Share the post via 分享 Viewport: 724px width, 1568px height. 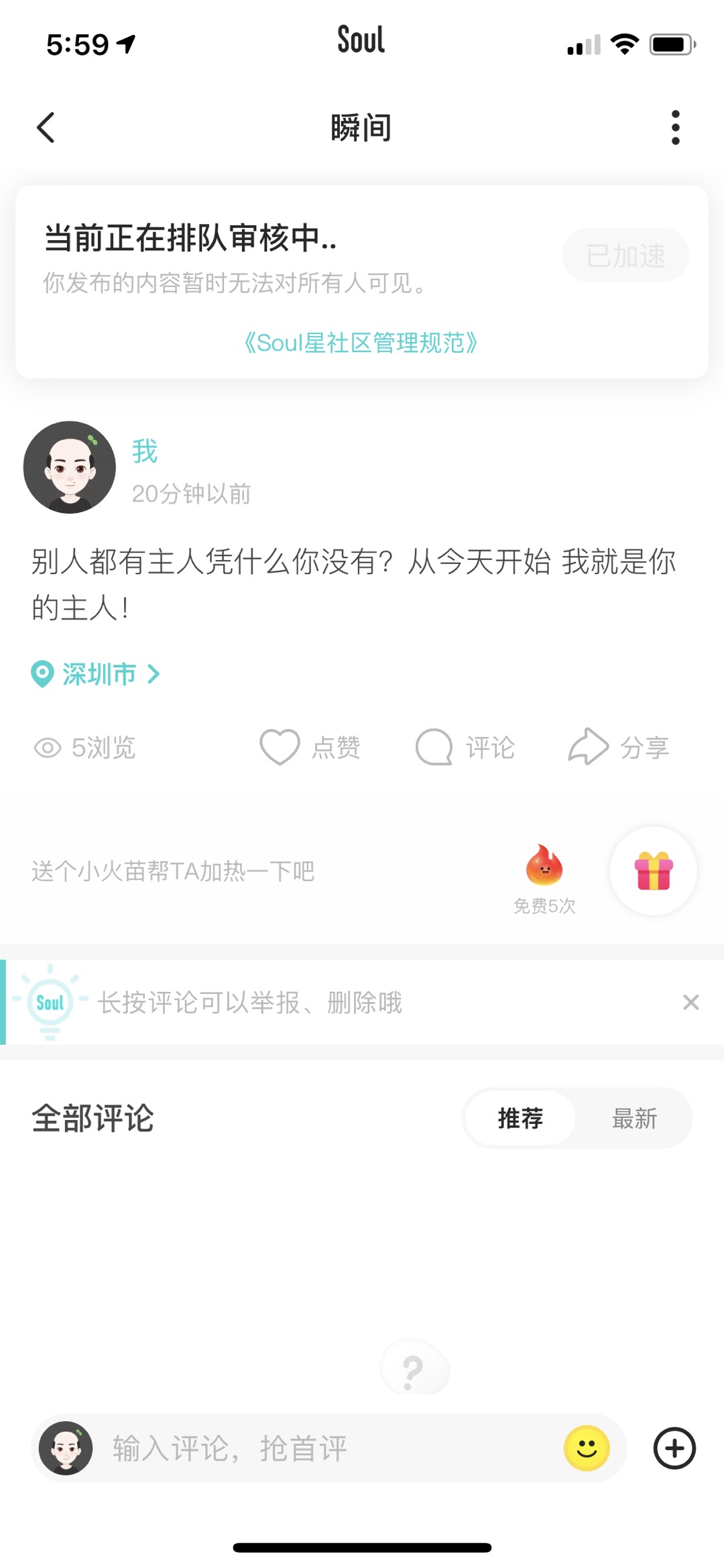pyautogui.click(x=619, y=747)
